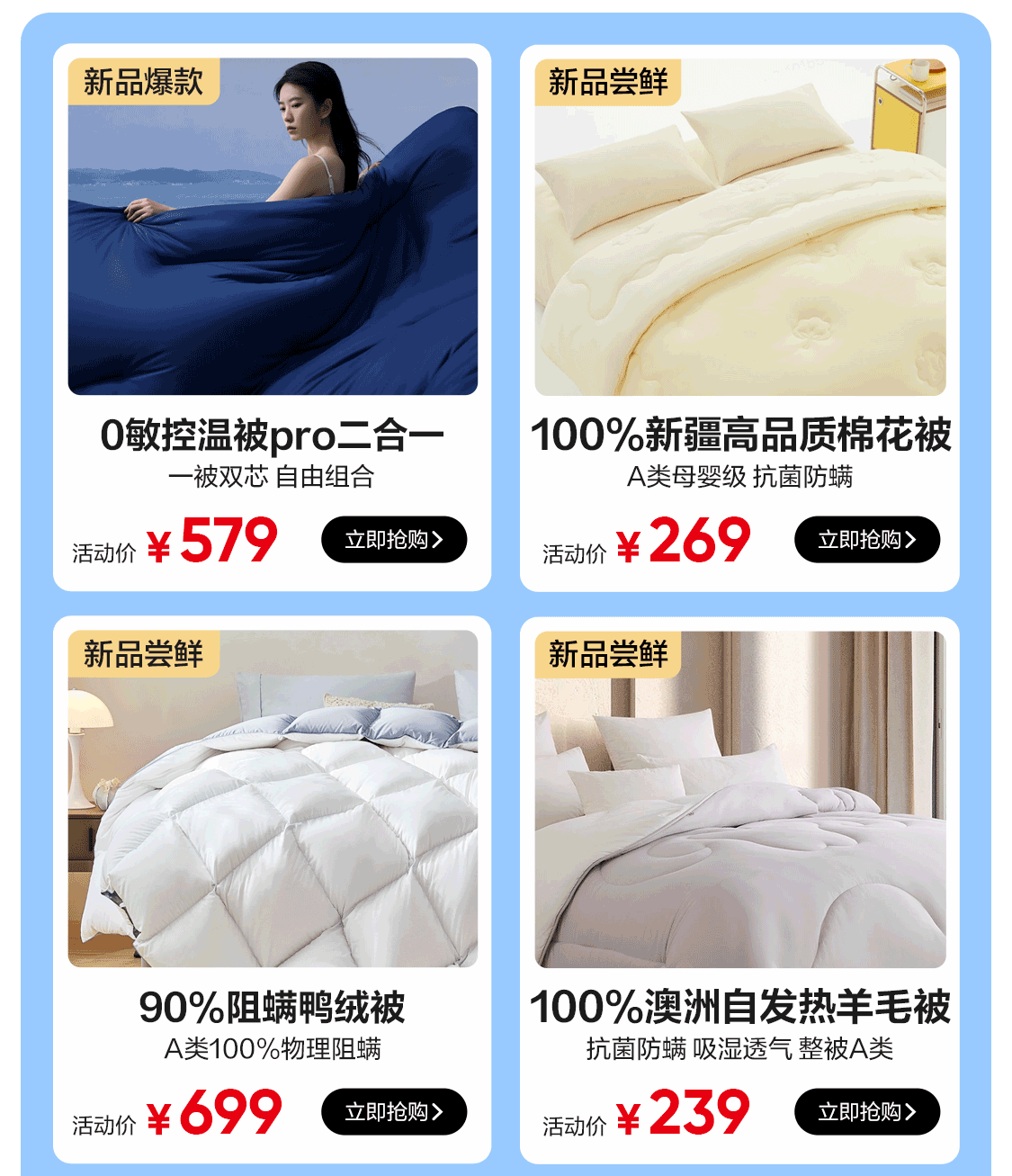View the 100%澳洲自发热羊毛被 product card

tap(739, 799)
